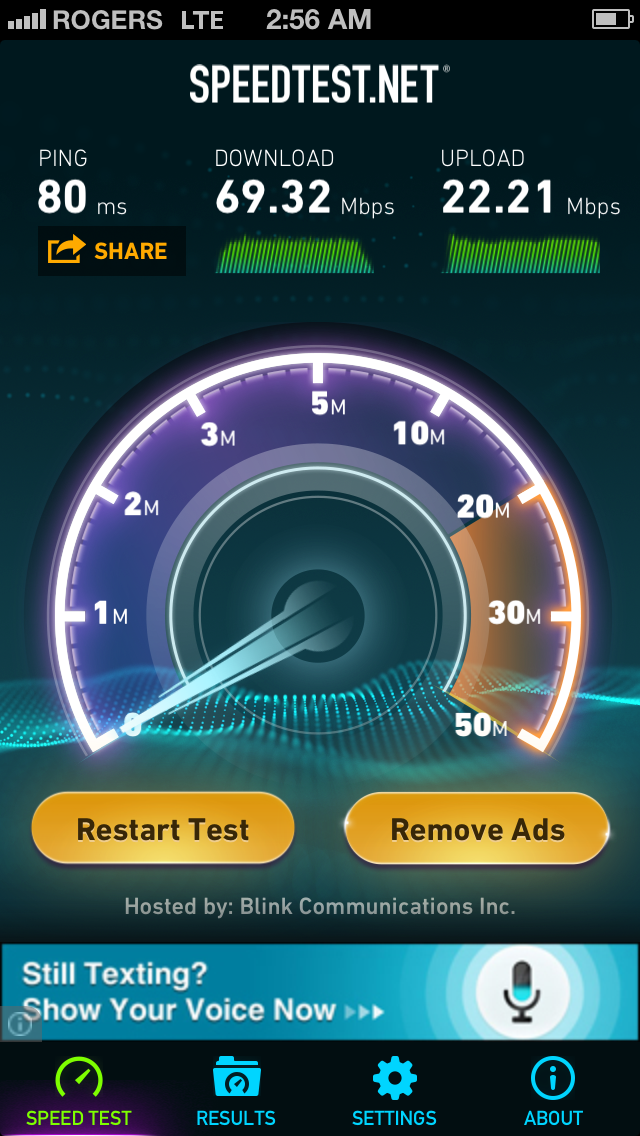Tap the ad info icon
The image size is (640, 1136).
coord(20,1024)
